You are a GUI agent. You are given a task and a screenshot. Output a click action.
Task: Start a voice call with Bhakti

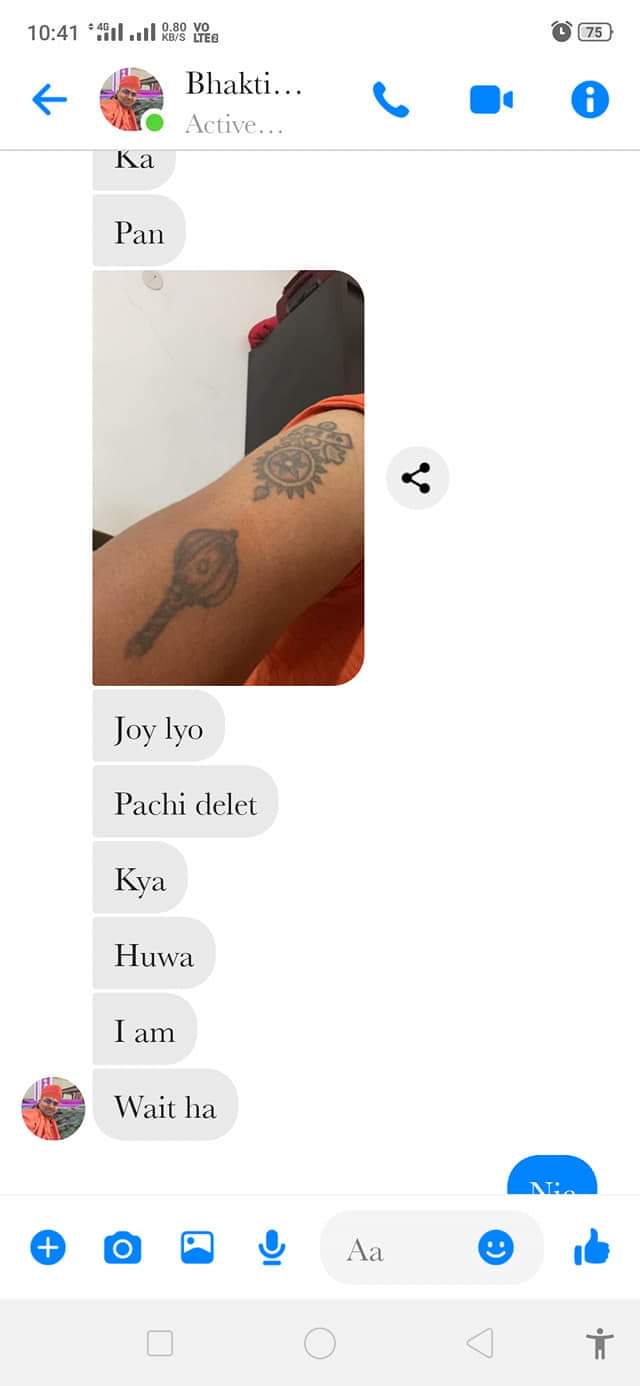pos(391,99)
